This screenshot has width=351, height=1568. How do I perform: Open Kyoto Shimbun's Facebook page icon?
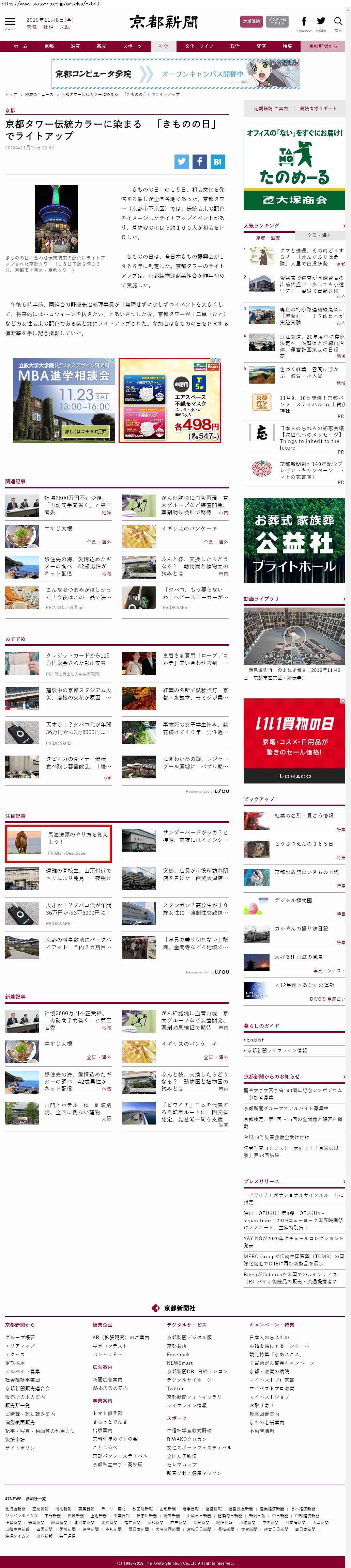(x=304, y=21)
